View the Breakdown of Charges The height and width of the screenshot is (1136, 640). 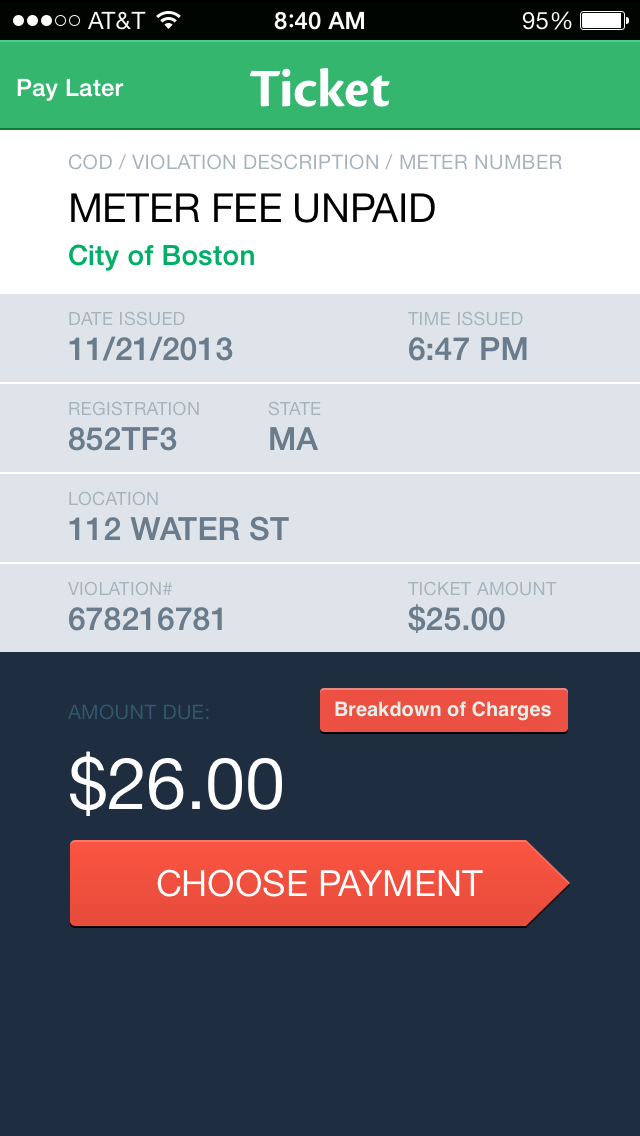tap(443, 710)
